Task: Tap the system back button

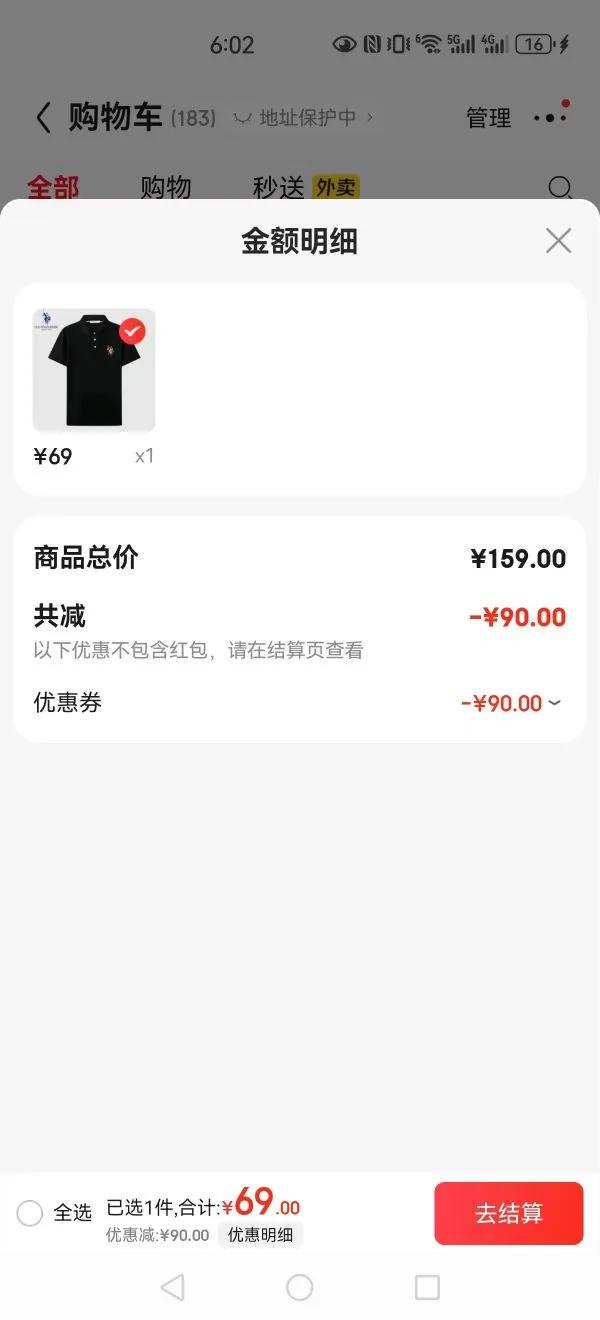Action: click(x=172, y=1287)
